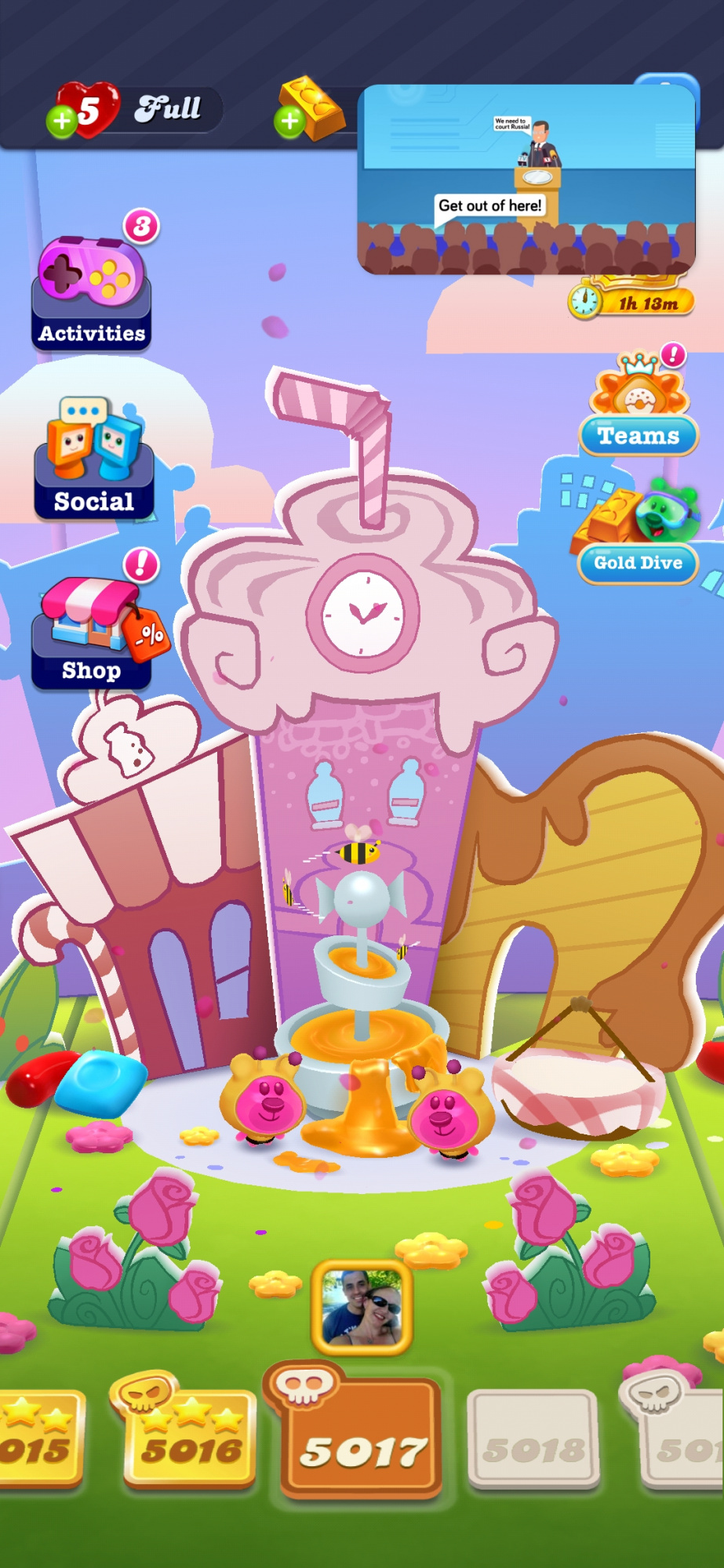
Task: Start level 5017
Action: point(361,1435)
